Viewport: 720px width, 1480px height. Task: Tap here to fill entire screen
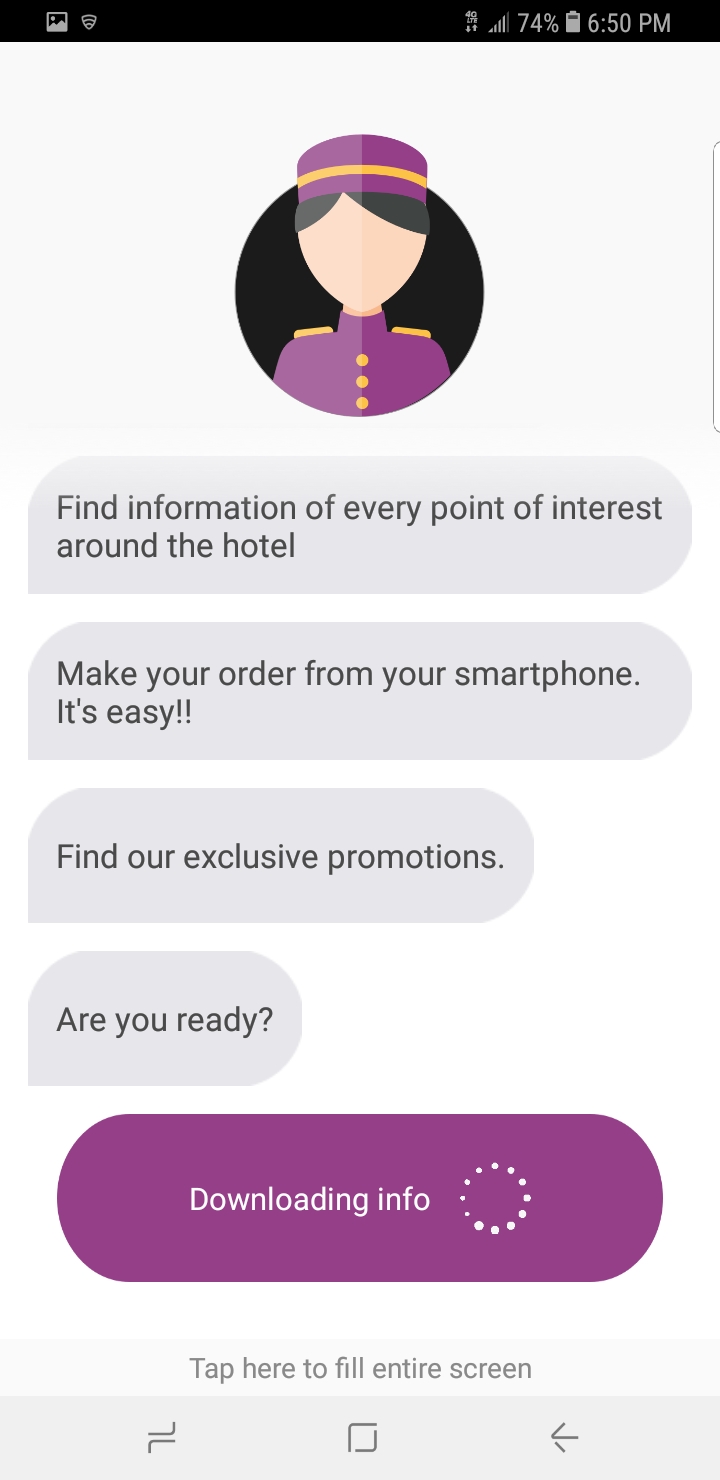point(360,1368)
